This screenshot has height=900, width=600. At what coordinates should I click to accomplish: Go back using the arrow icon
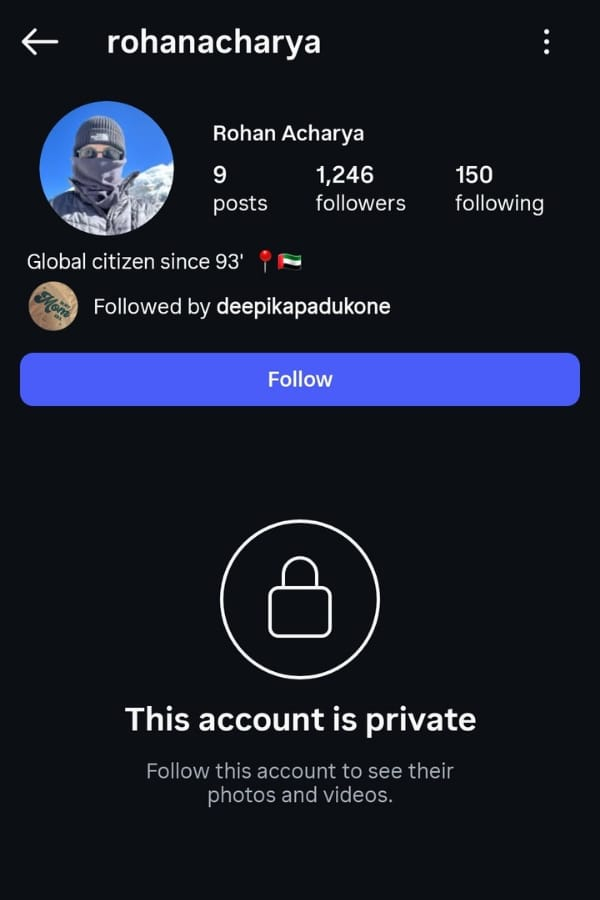click(40, 42)
